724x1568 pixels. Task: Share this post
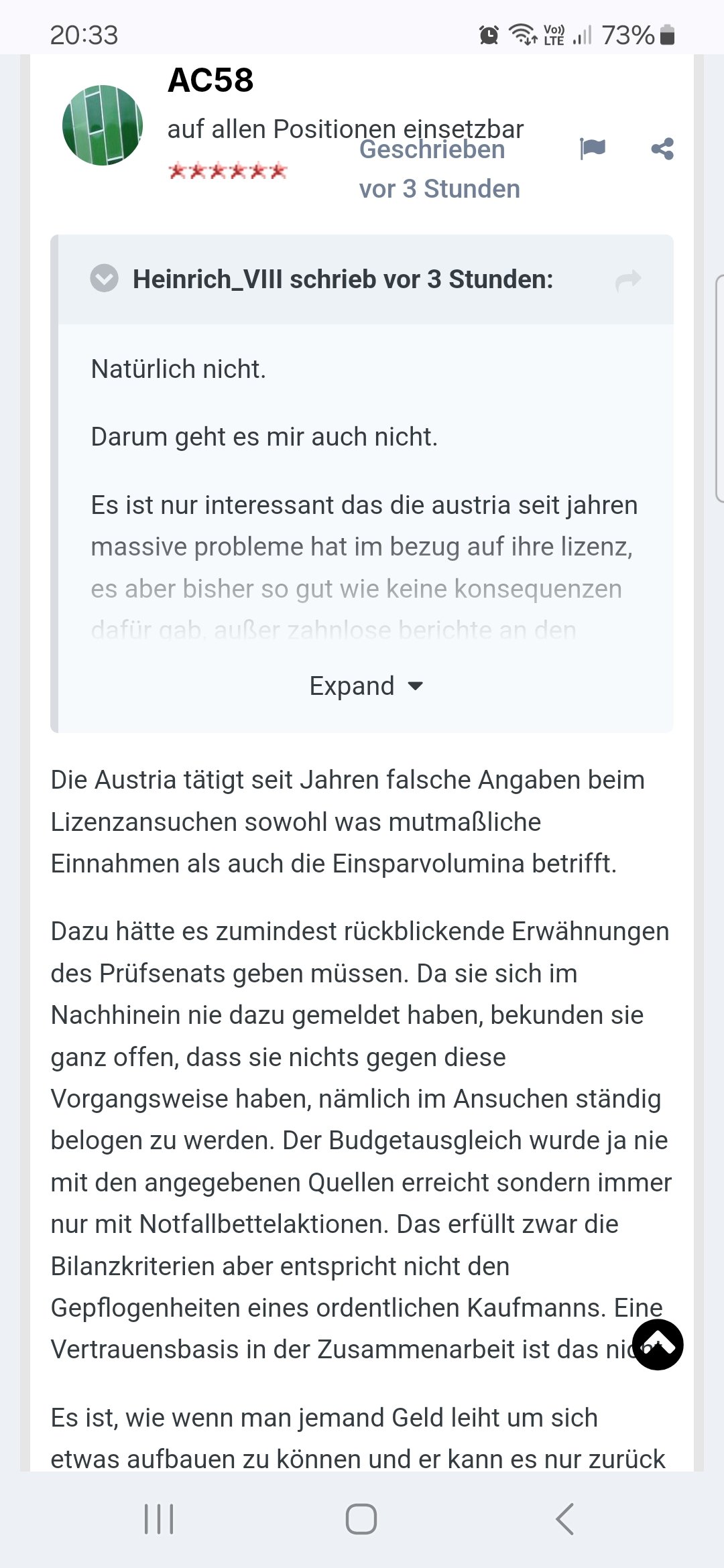point(662,148)
